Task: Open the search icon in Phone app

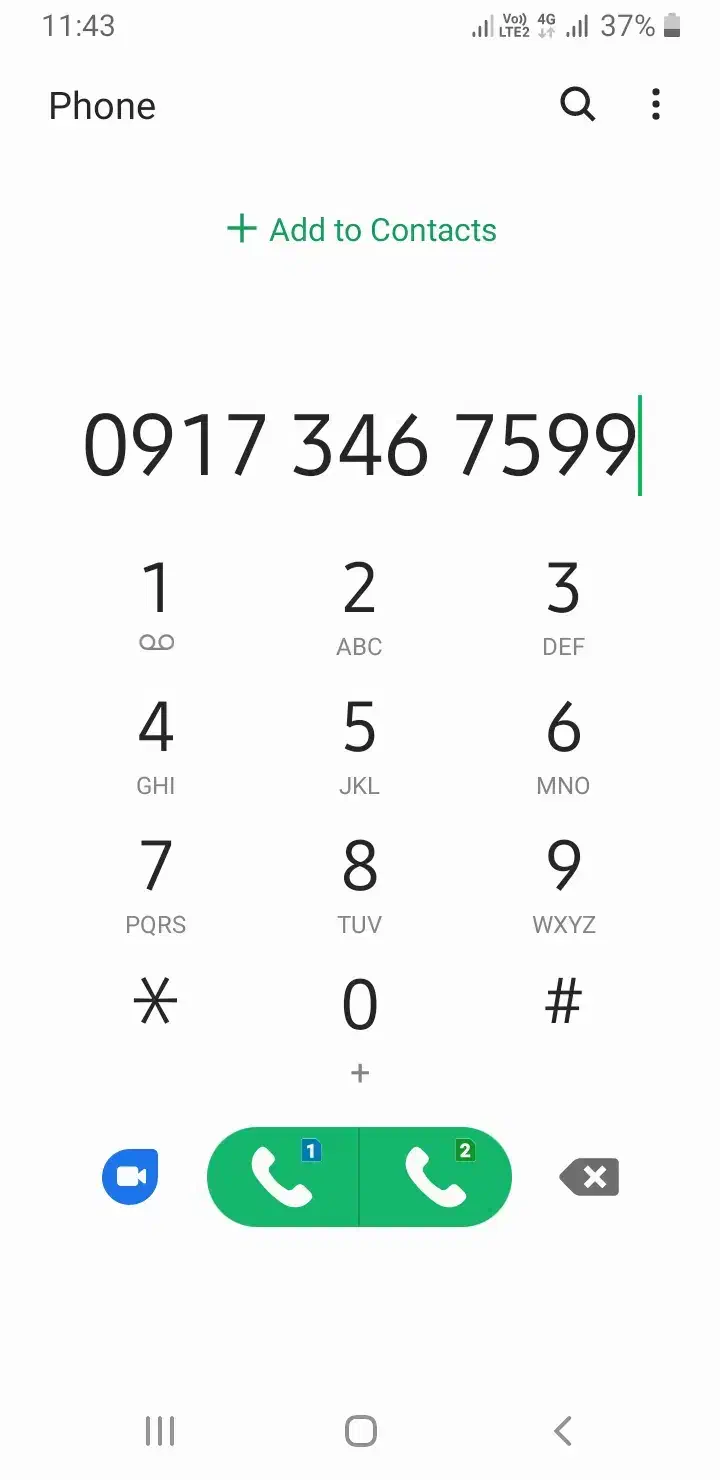Action: coord(577,104)
